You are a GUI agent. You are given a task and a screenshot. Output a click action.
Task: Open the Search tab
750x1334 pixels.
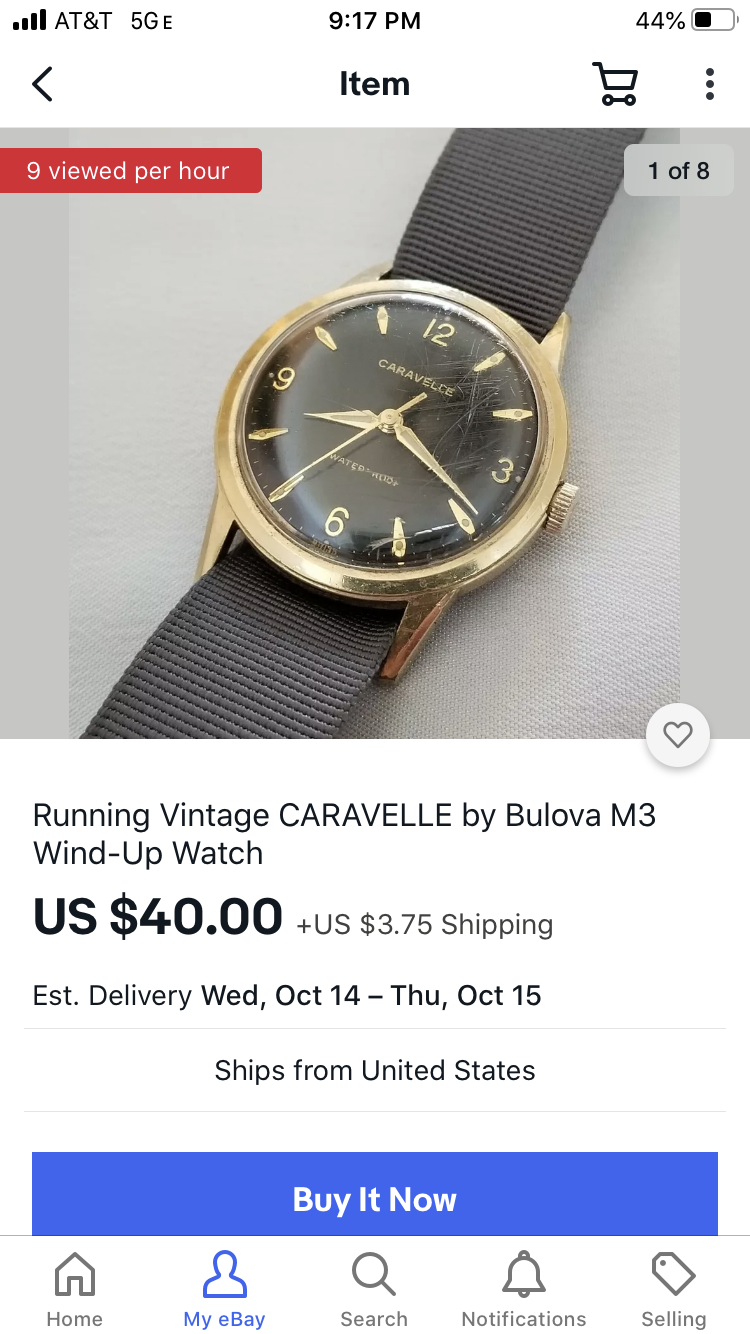click(x=374, y=1289)
